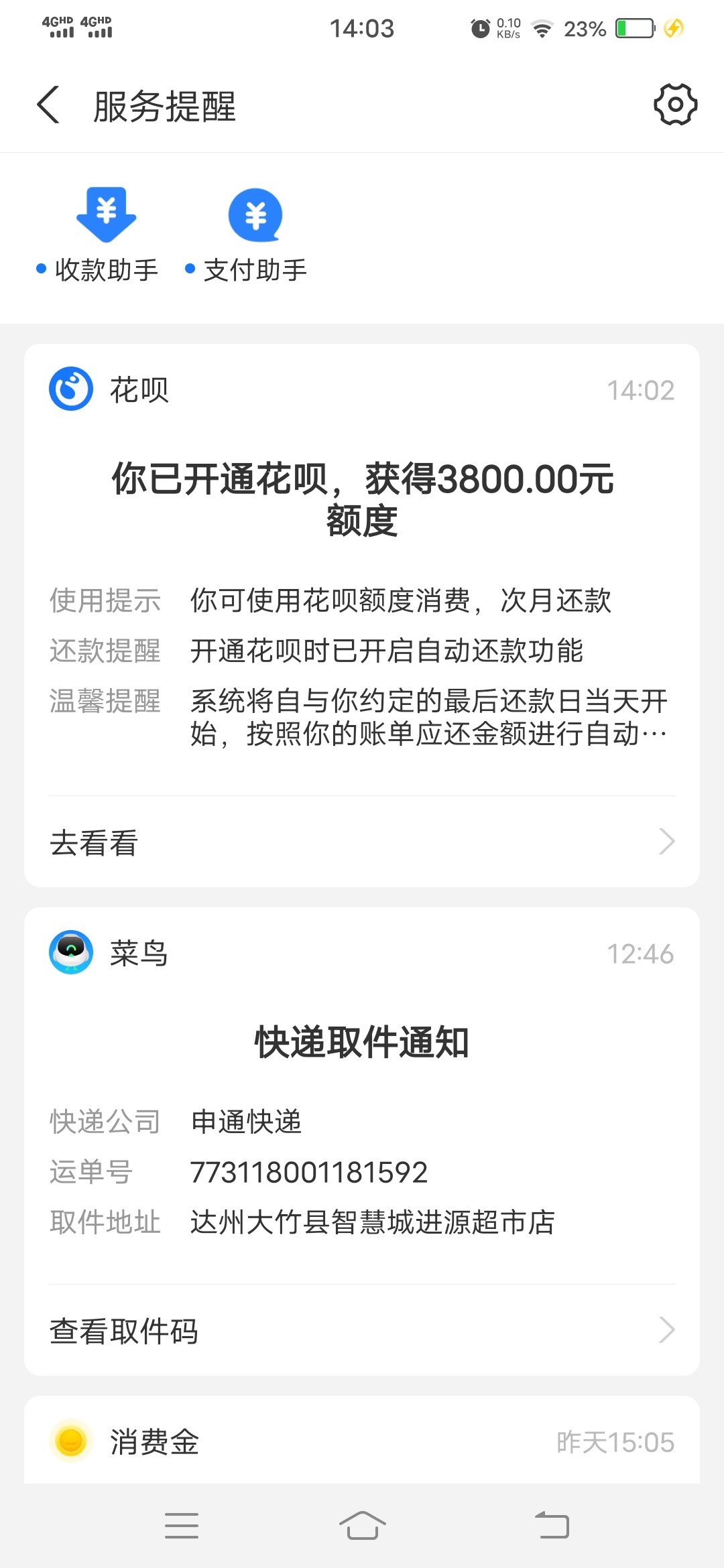
Task: Open the 花呗 quota notification card
Action: click(362, 570)
